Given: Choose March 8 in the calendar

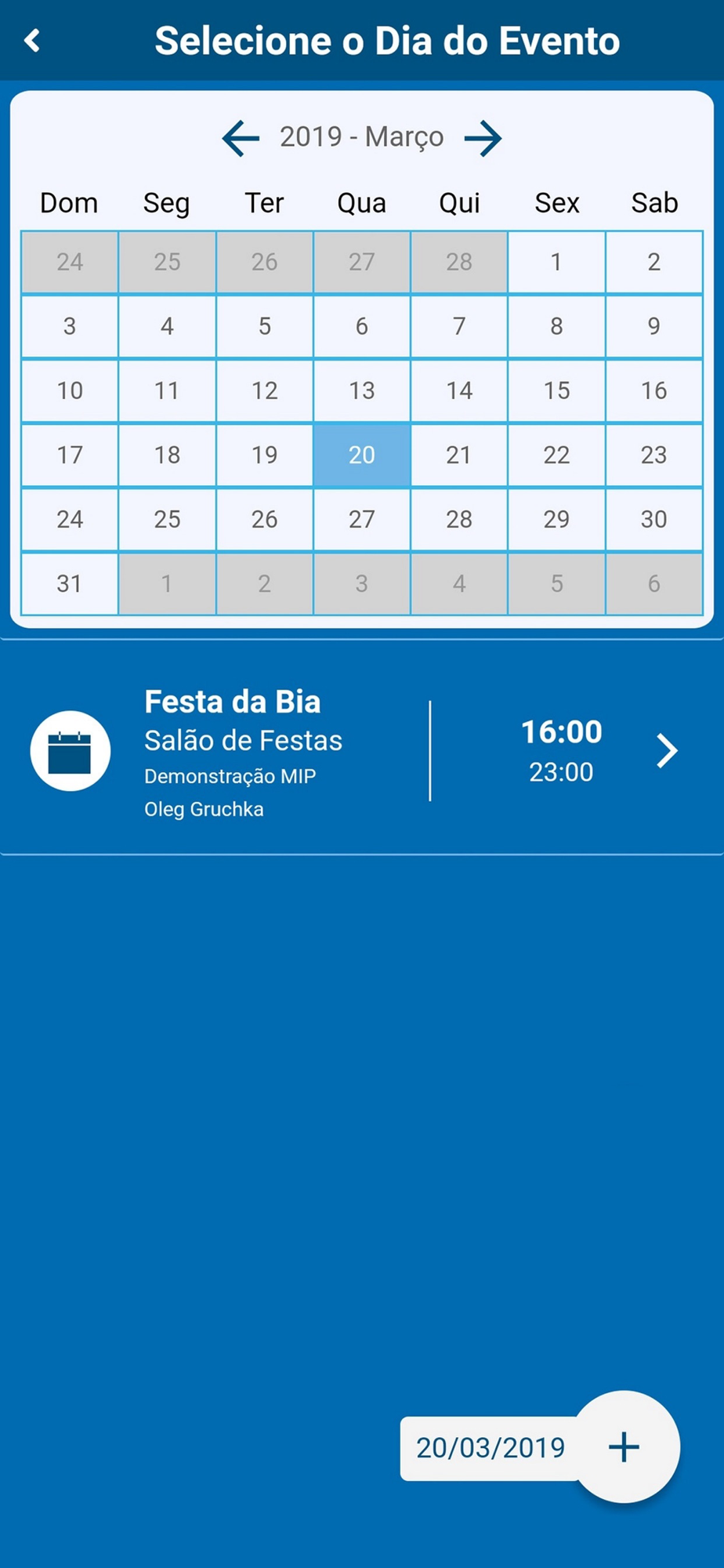Looking at the screenshot, I should coord(556,326).
